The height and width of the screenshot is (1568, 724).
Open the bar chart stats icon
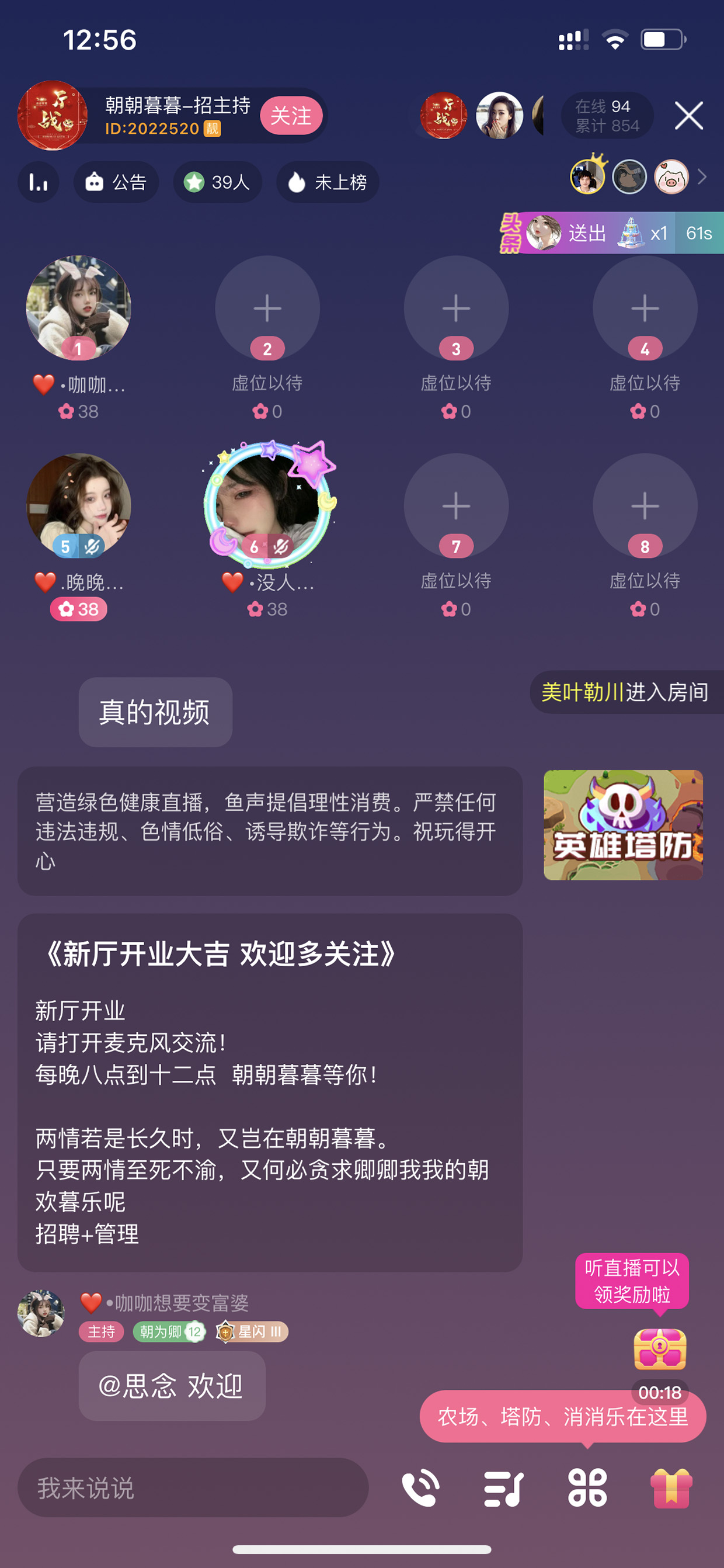click(x=39, y=182)
